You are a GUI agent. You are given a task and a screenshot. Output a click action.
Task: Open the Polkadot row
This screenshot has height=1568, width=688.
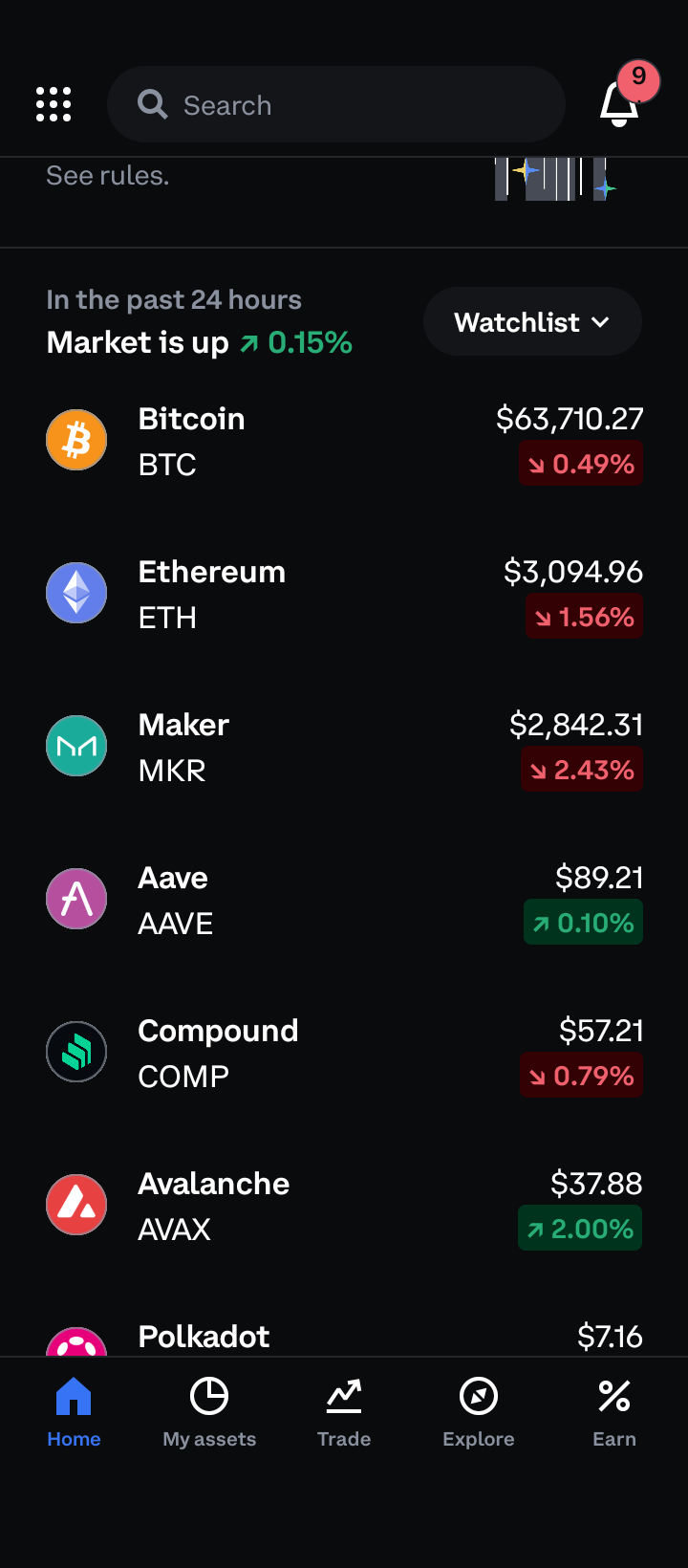(x=344, y=1338)
